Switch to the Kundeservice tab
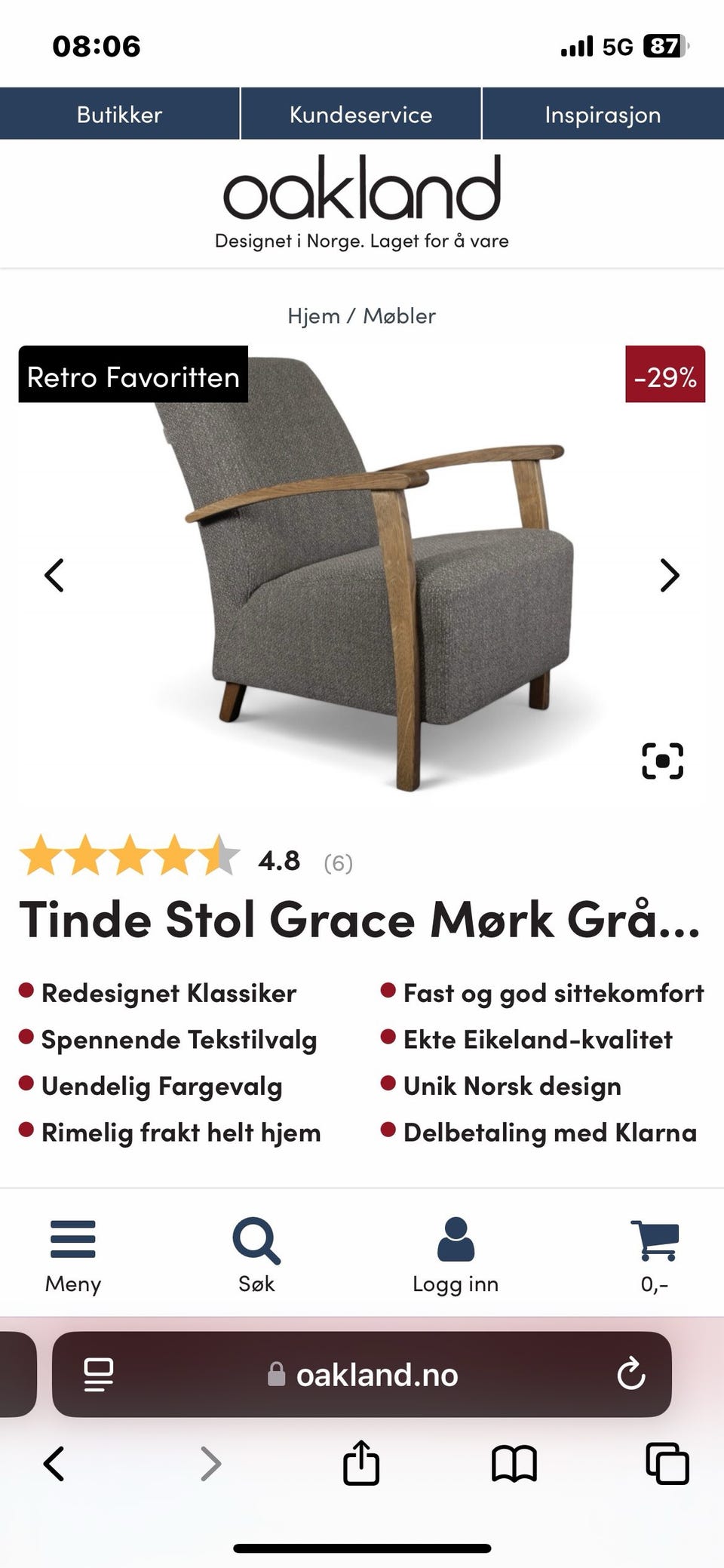The height and width of the screenshot is (1568, 724). pos(360,114)
